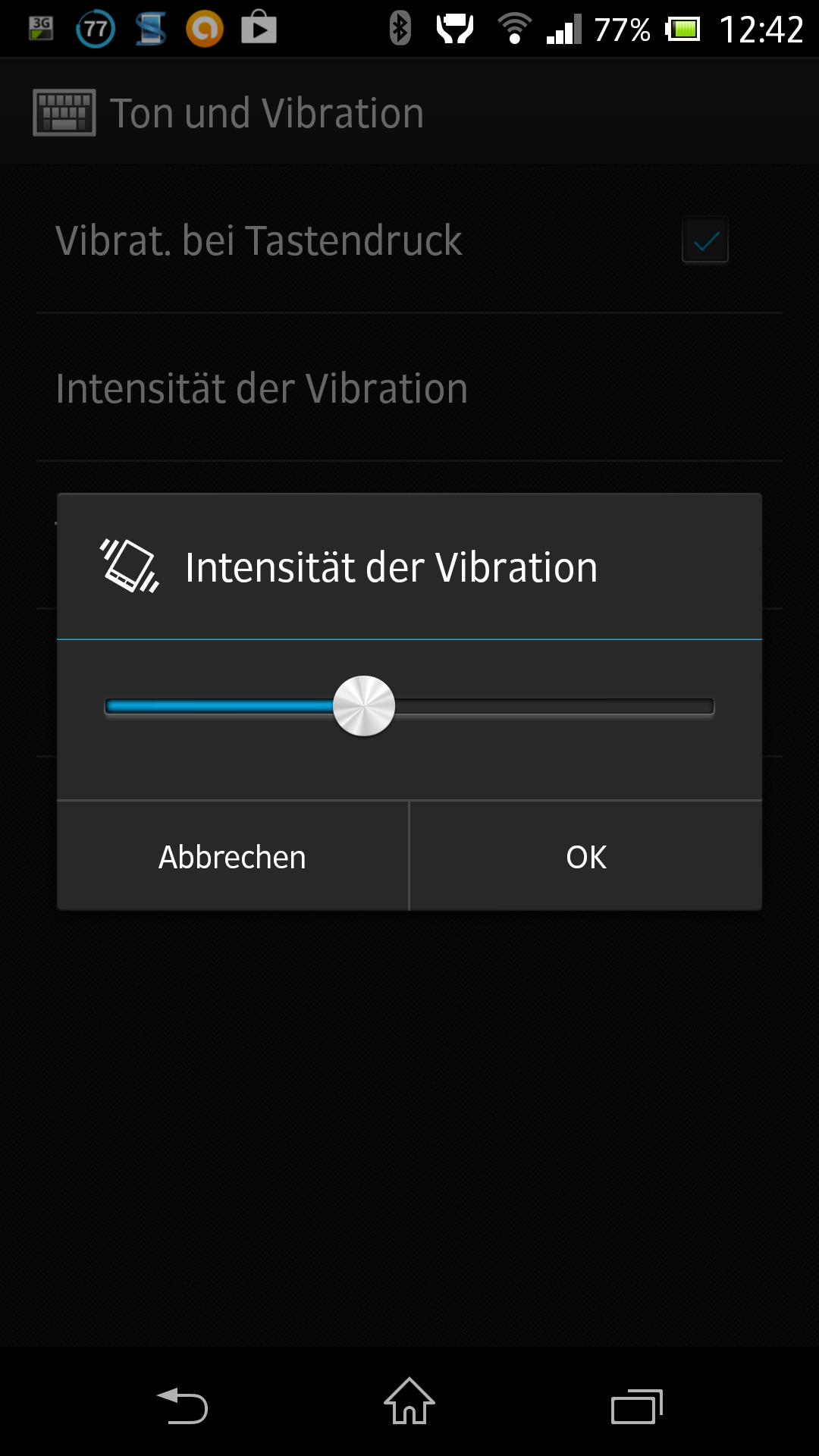Confirm vibration intensity with OK
The image size is (819, 1456).
pyautogui.click(x=586, y=856)
